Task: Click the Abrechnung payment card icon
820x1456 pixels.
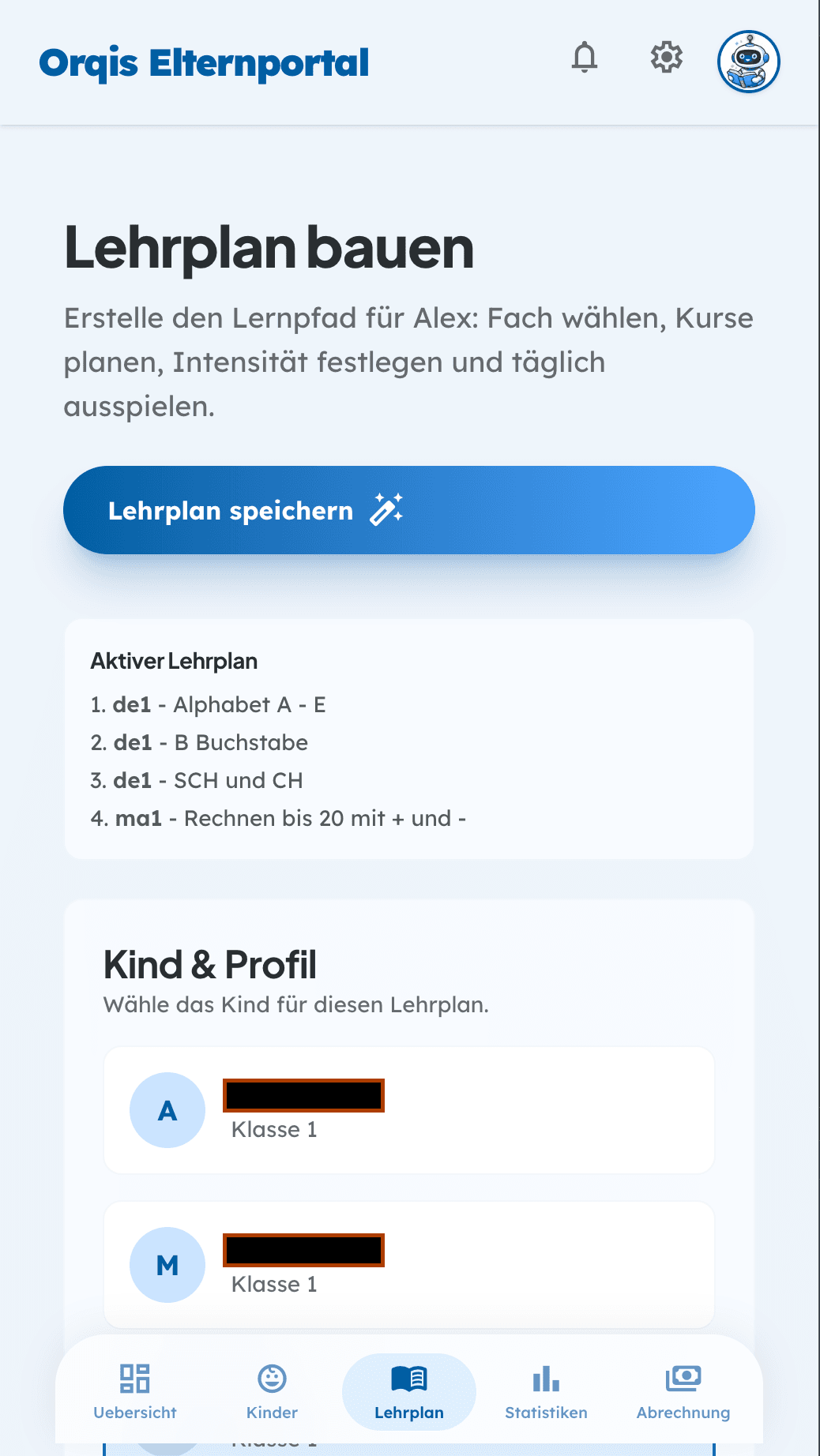Action: pyautogui.click(x=683, y=1376)
